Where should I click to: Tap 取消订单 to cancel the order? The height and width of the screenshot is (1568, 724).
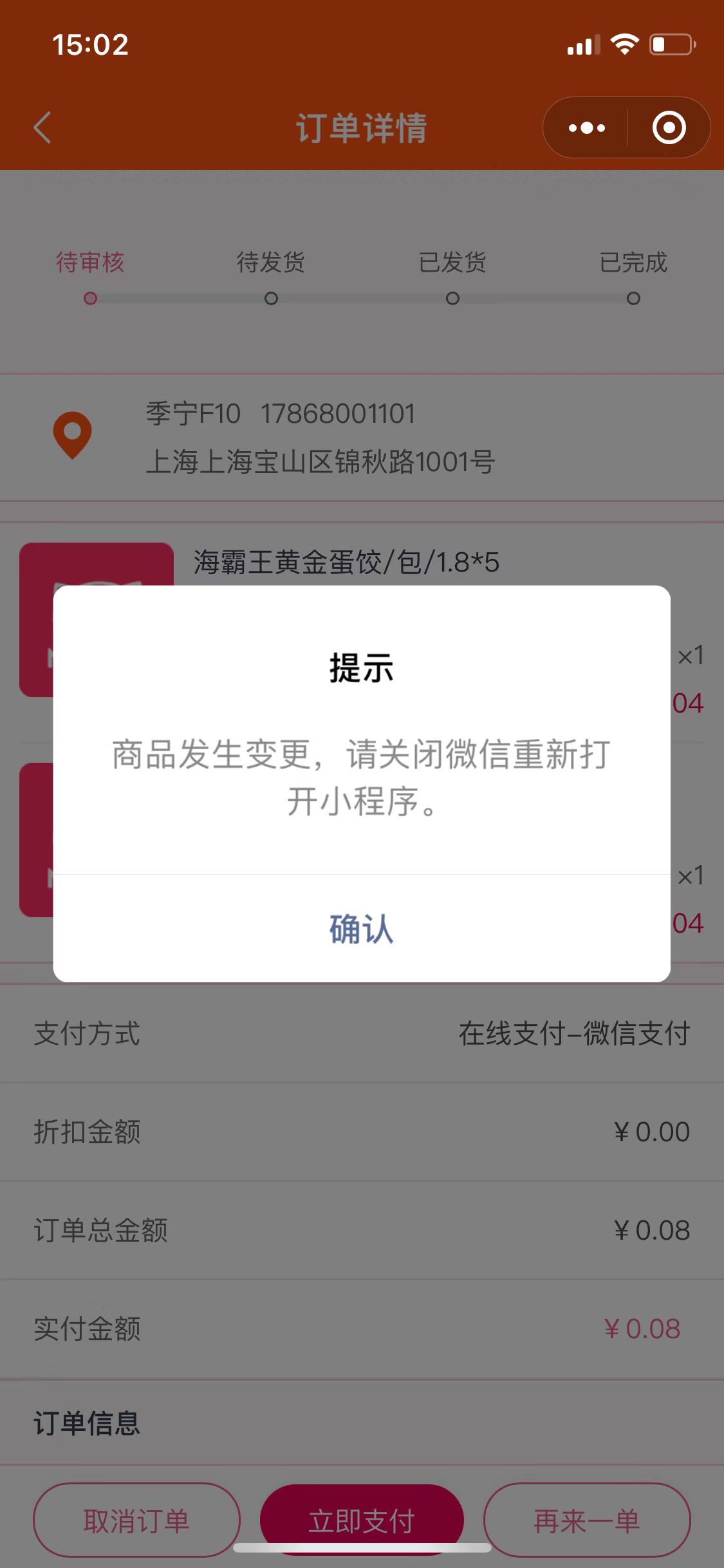point(136,1520)
